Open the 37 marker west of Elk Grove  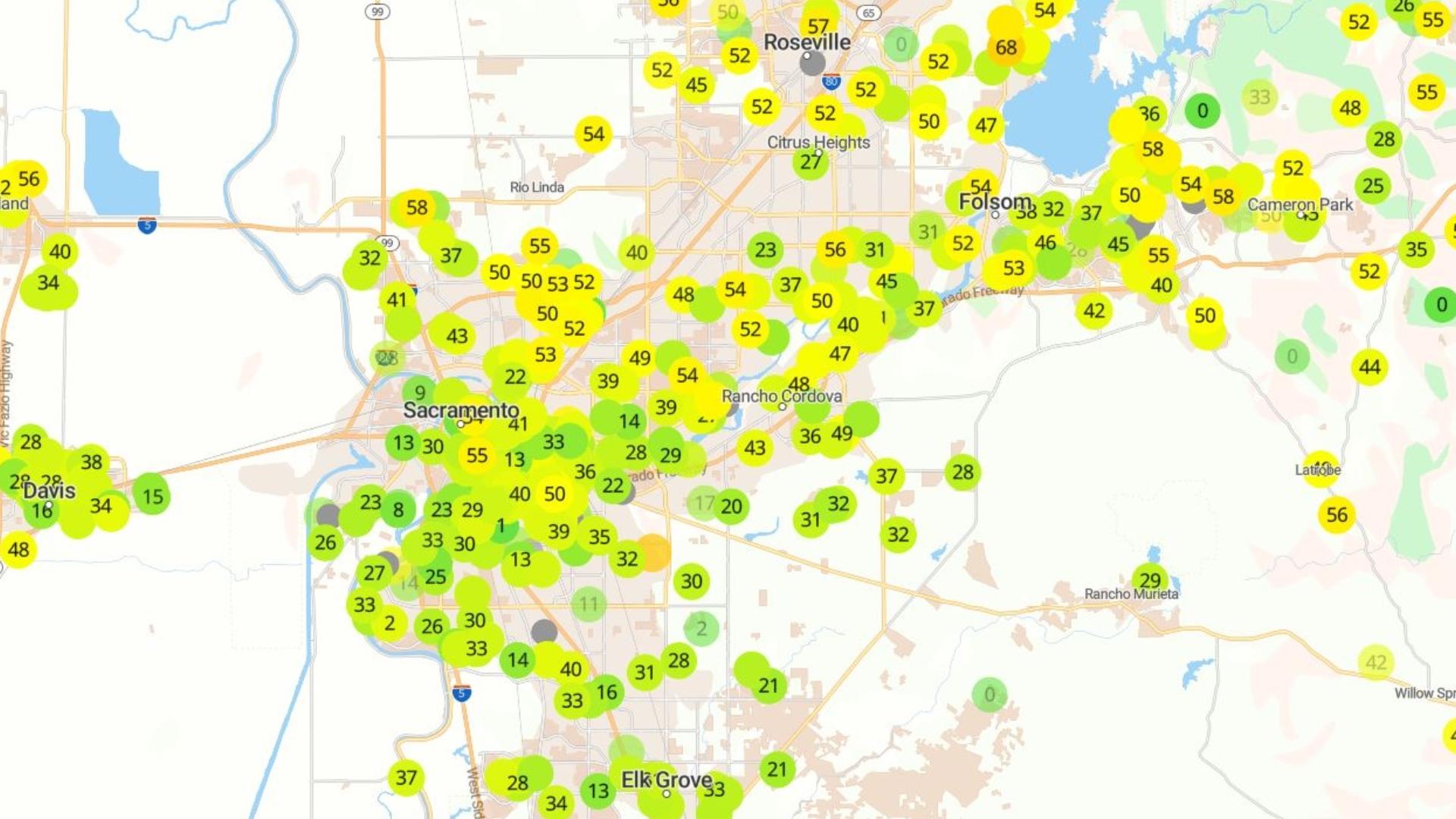pyautogui.click(x=406, y=777)
